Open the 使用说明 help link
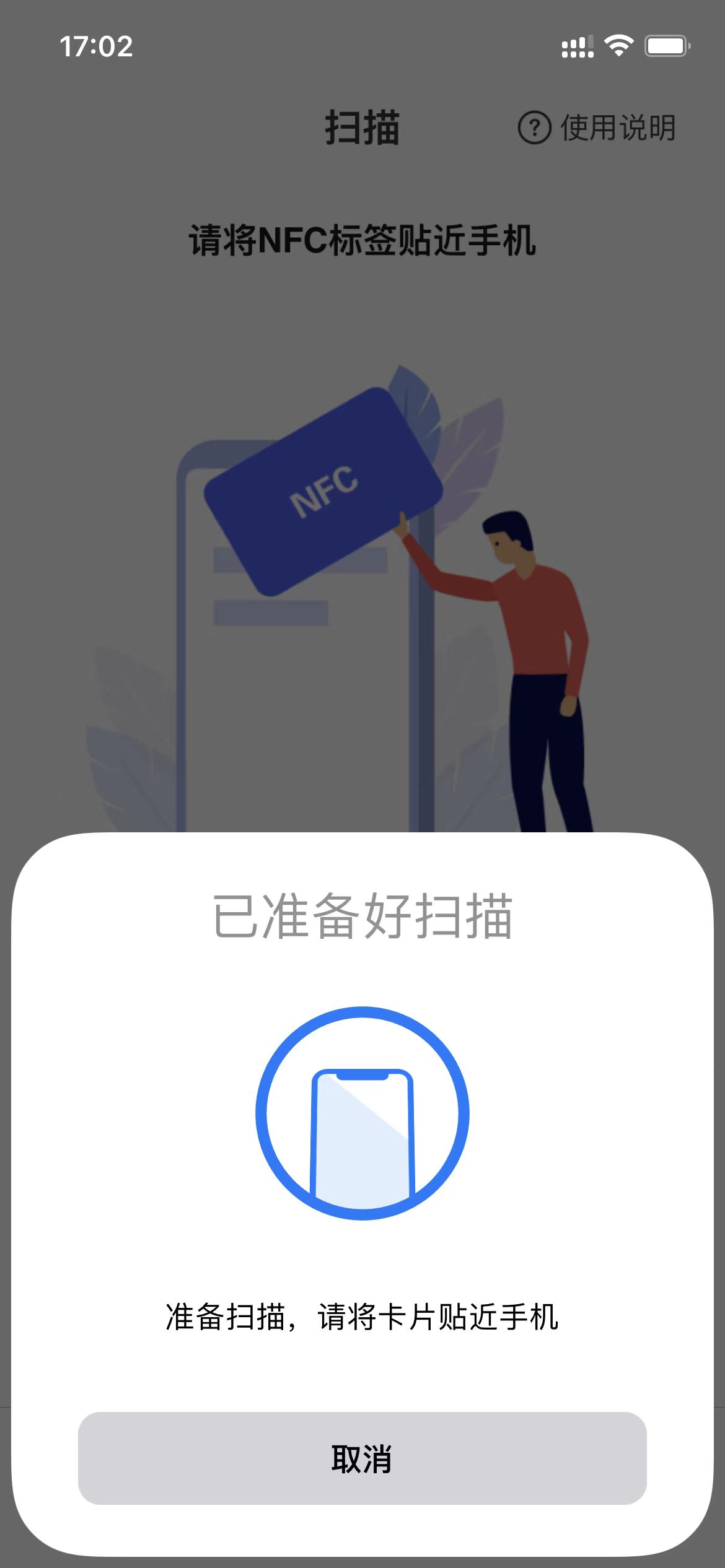 point(596,128)
